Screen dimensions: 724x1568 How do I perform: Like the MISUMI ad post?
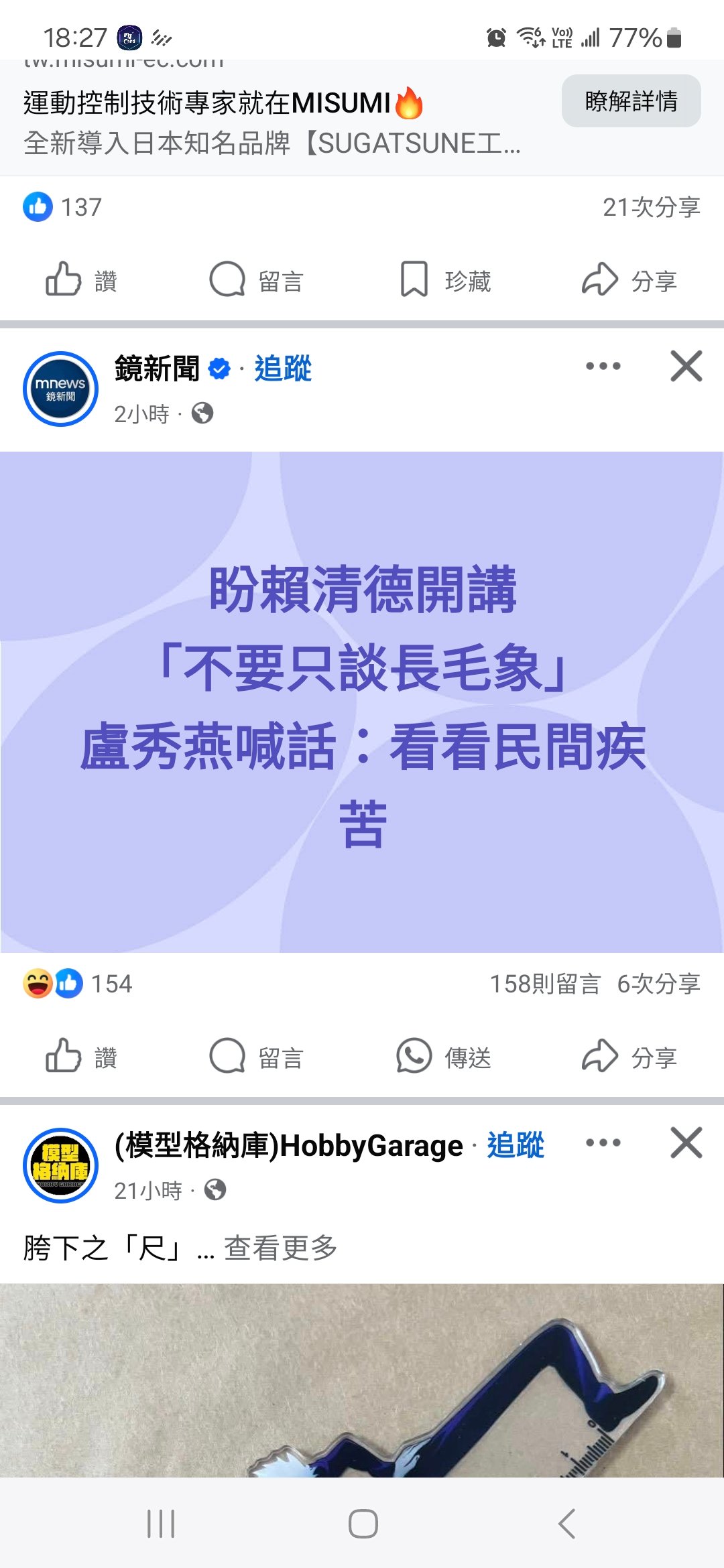(x=81, y=280)
